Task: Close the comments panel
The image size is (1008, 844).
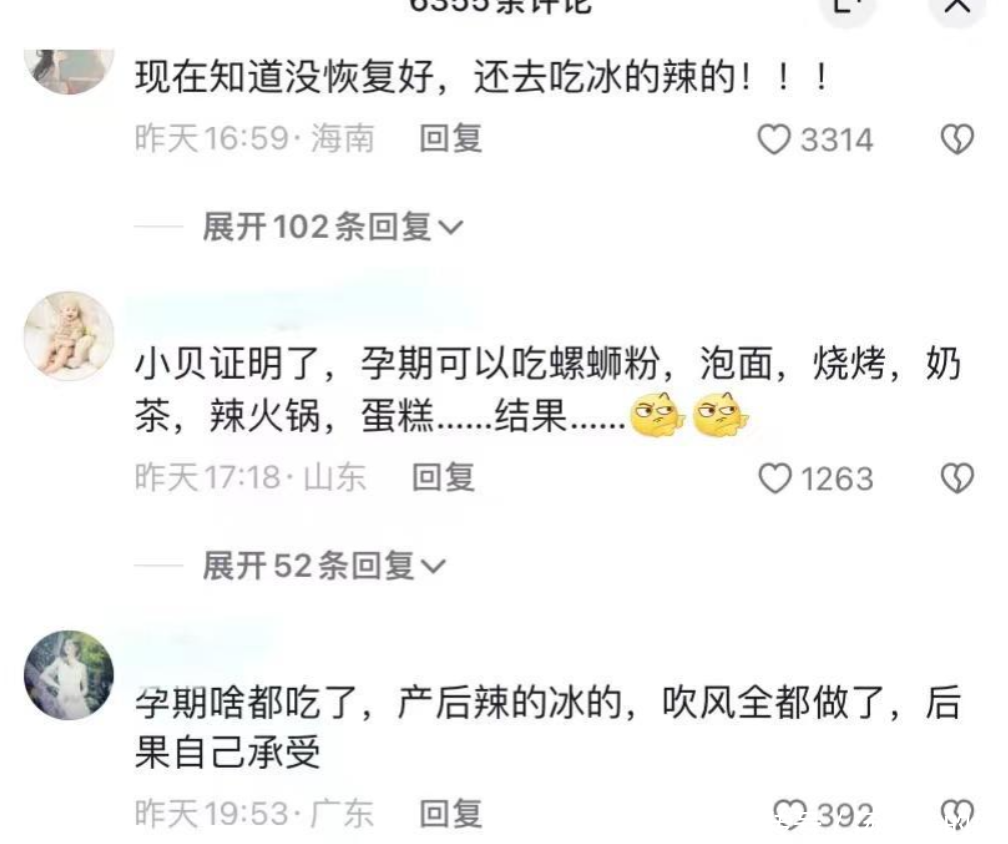Action: pyautogui.click(x=958, y=8)
